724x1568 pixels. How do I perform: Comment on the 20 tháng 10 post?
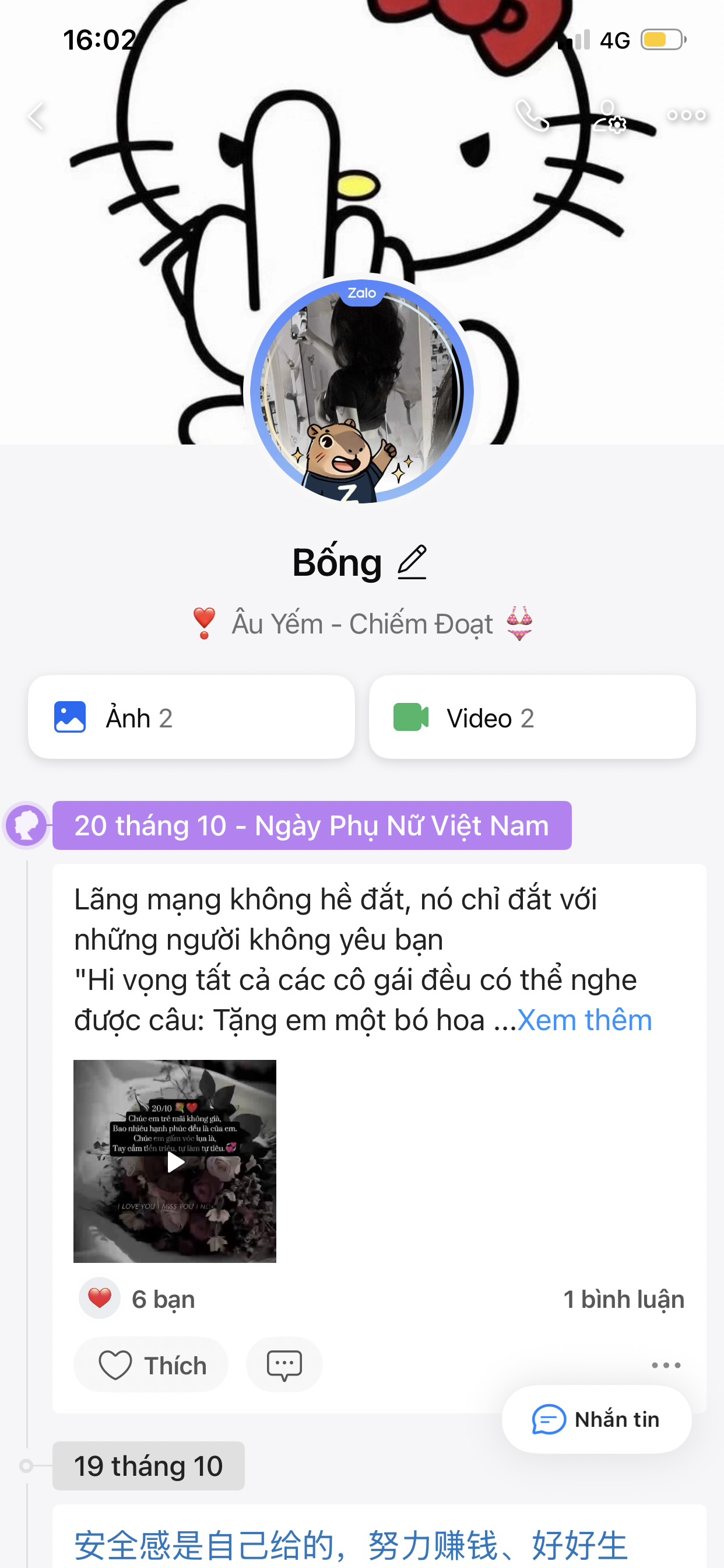(284, 1364)
